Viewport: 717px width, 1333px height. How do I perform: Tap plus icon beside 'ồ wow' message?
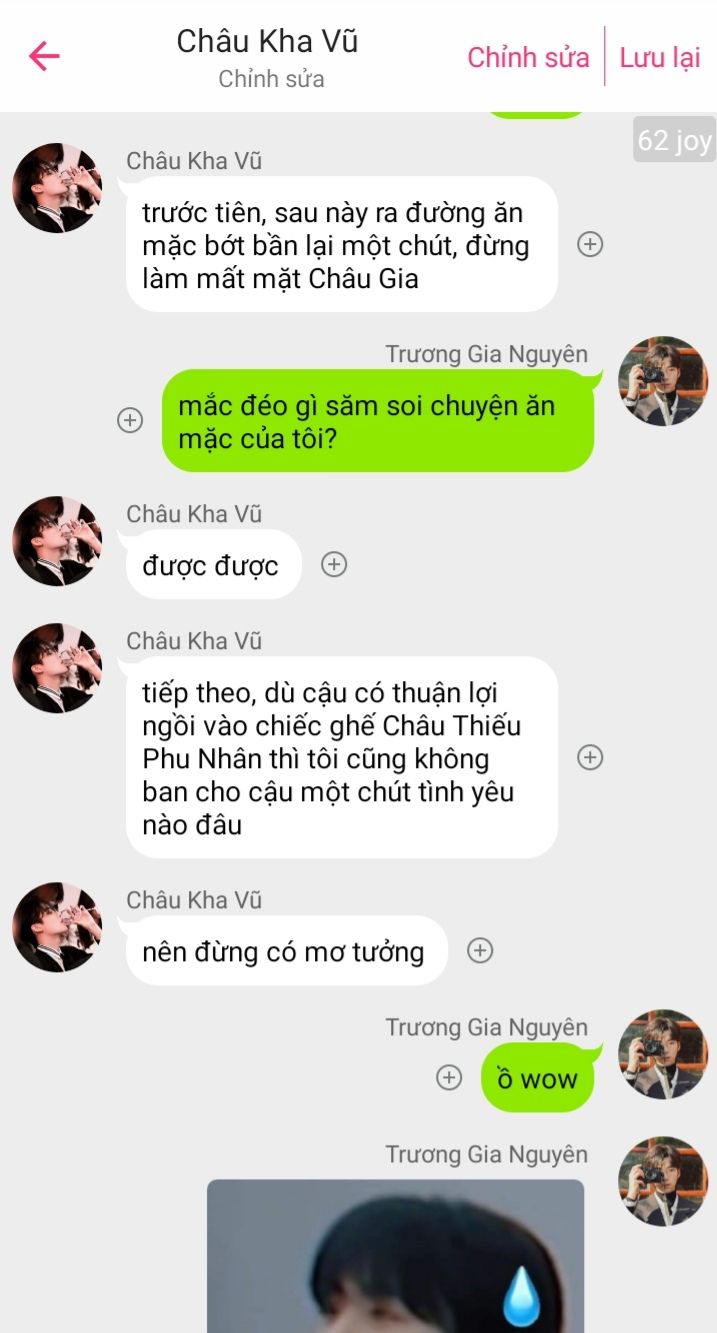coord(450,1077)
